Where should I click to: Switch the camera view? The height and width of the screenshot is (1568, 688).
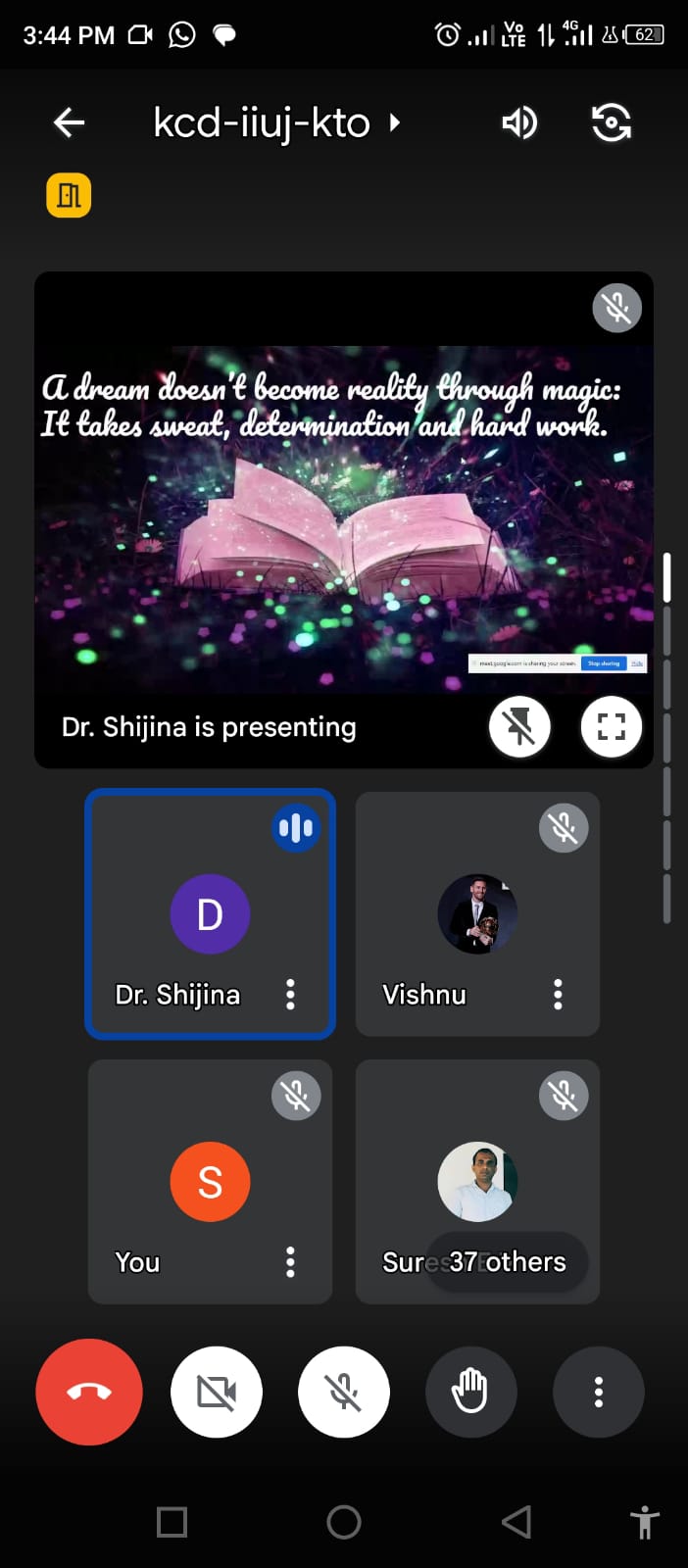(x=612, y=122)
